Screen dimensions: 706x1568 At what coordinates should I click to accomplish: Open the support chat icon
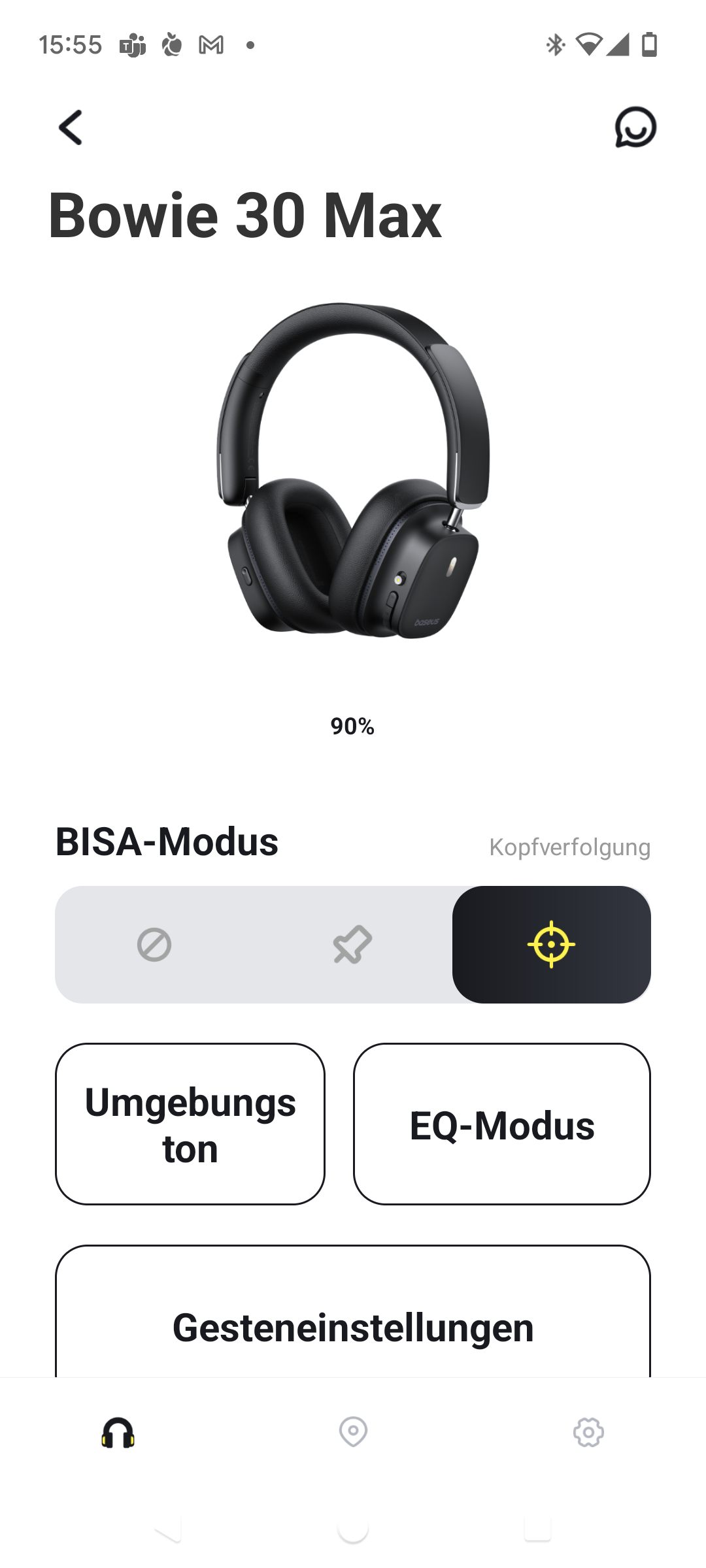pyautogui.click(x=635, y=127)
